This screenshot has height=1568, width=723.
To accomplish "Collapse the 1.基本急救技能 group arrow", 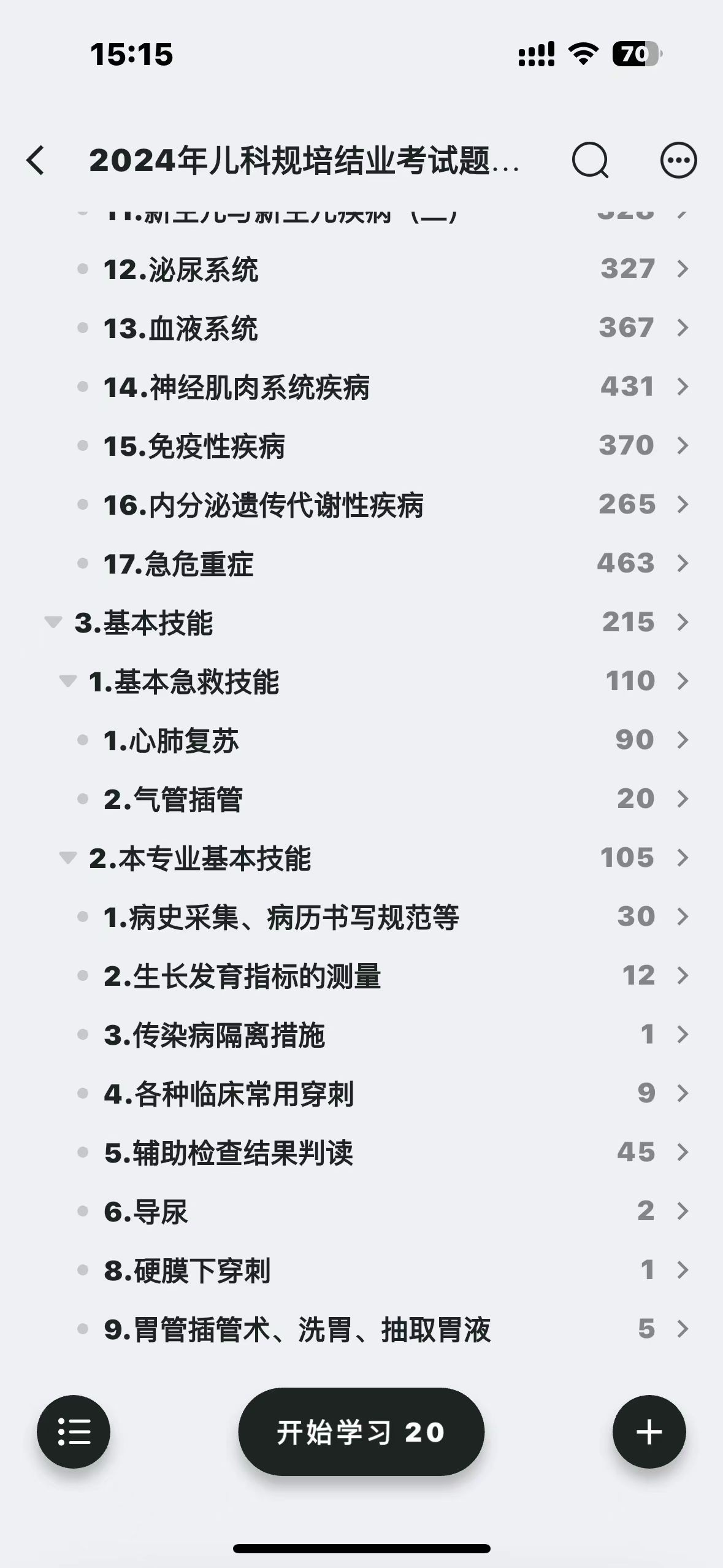I will pyautogui.click(x=67, y=682).
